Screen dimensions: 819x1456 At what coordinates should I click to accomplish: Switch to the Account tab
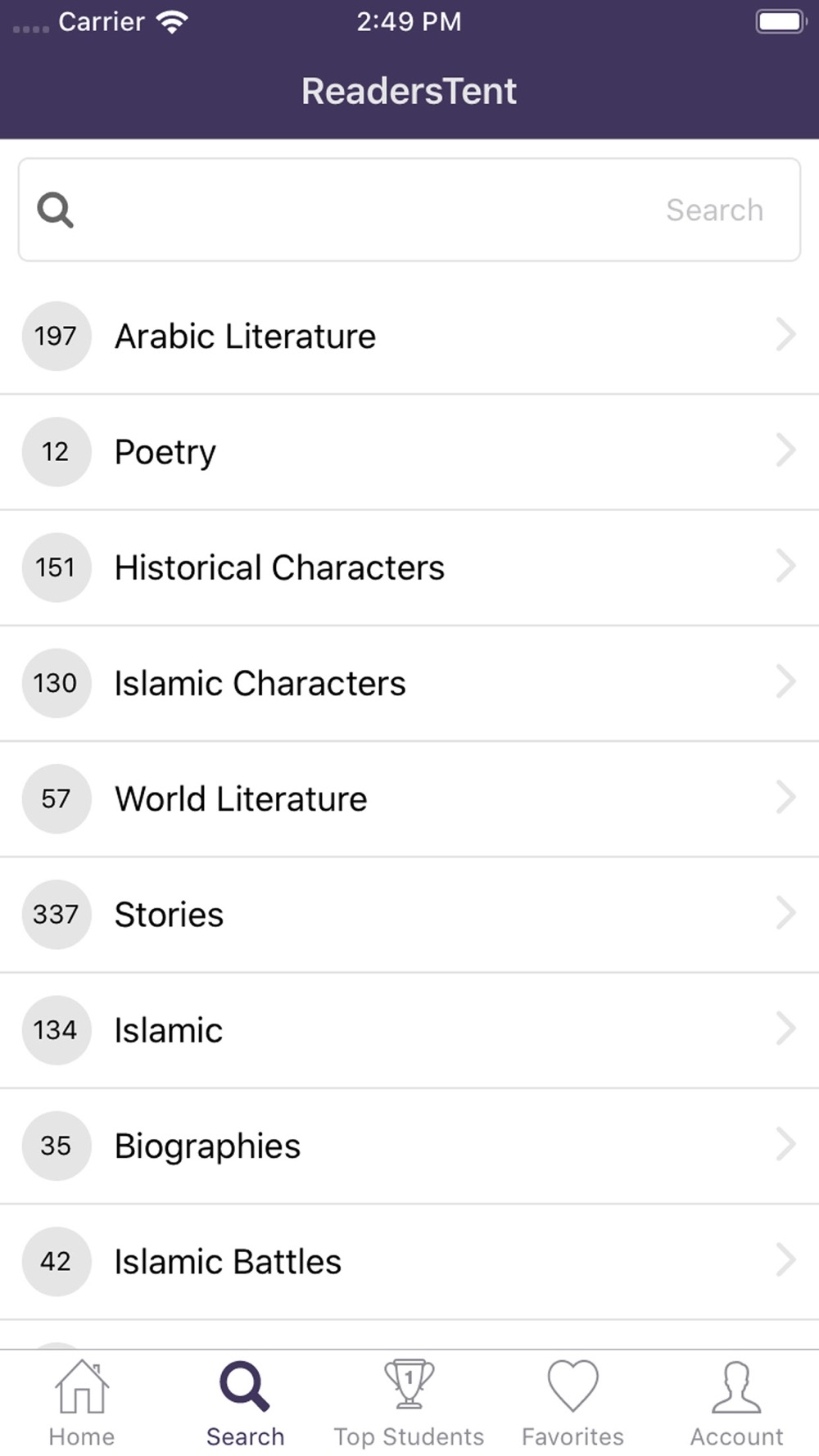[736, 1403]
